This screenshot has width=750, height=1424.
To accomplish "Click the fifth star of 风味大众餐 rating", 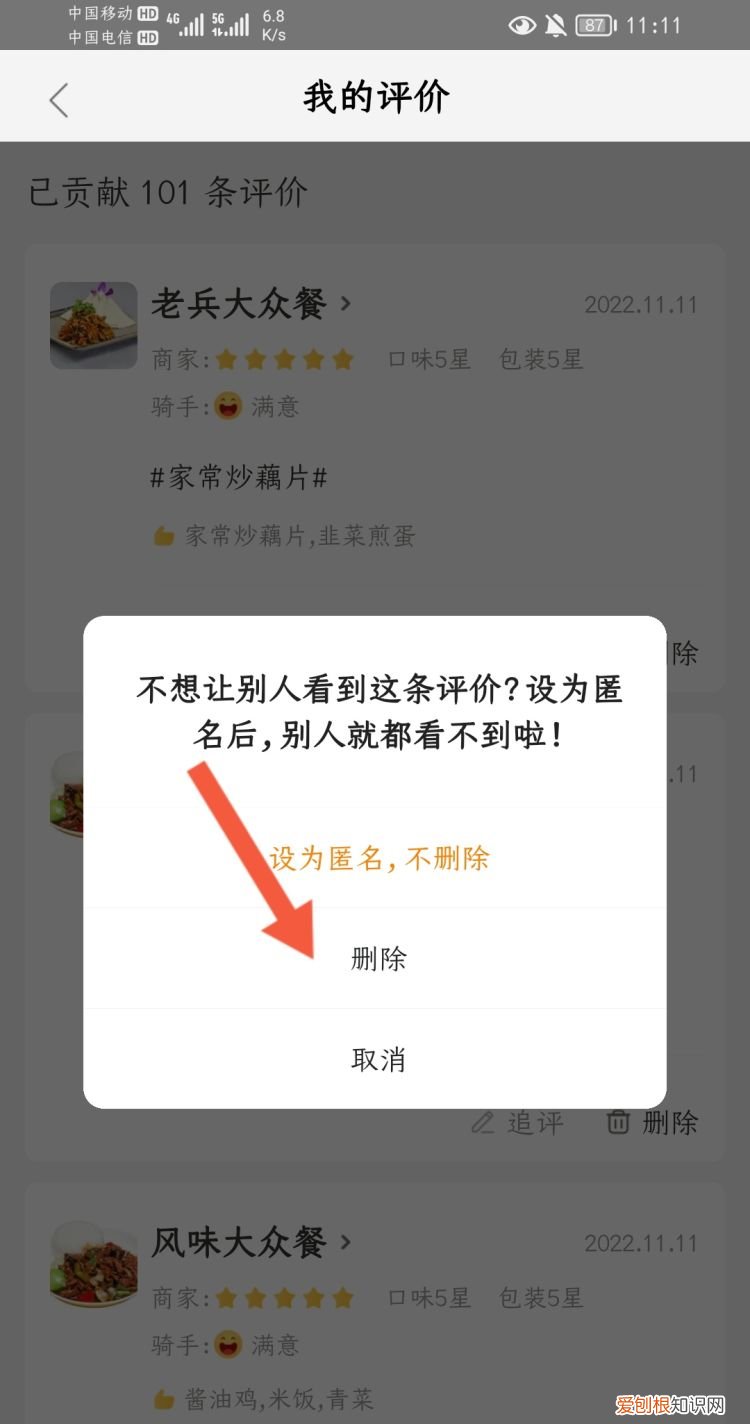I will click(x=344, y=1298).
